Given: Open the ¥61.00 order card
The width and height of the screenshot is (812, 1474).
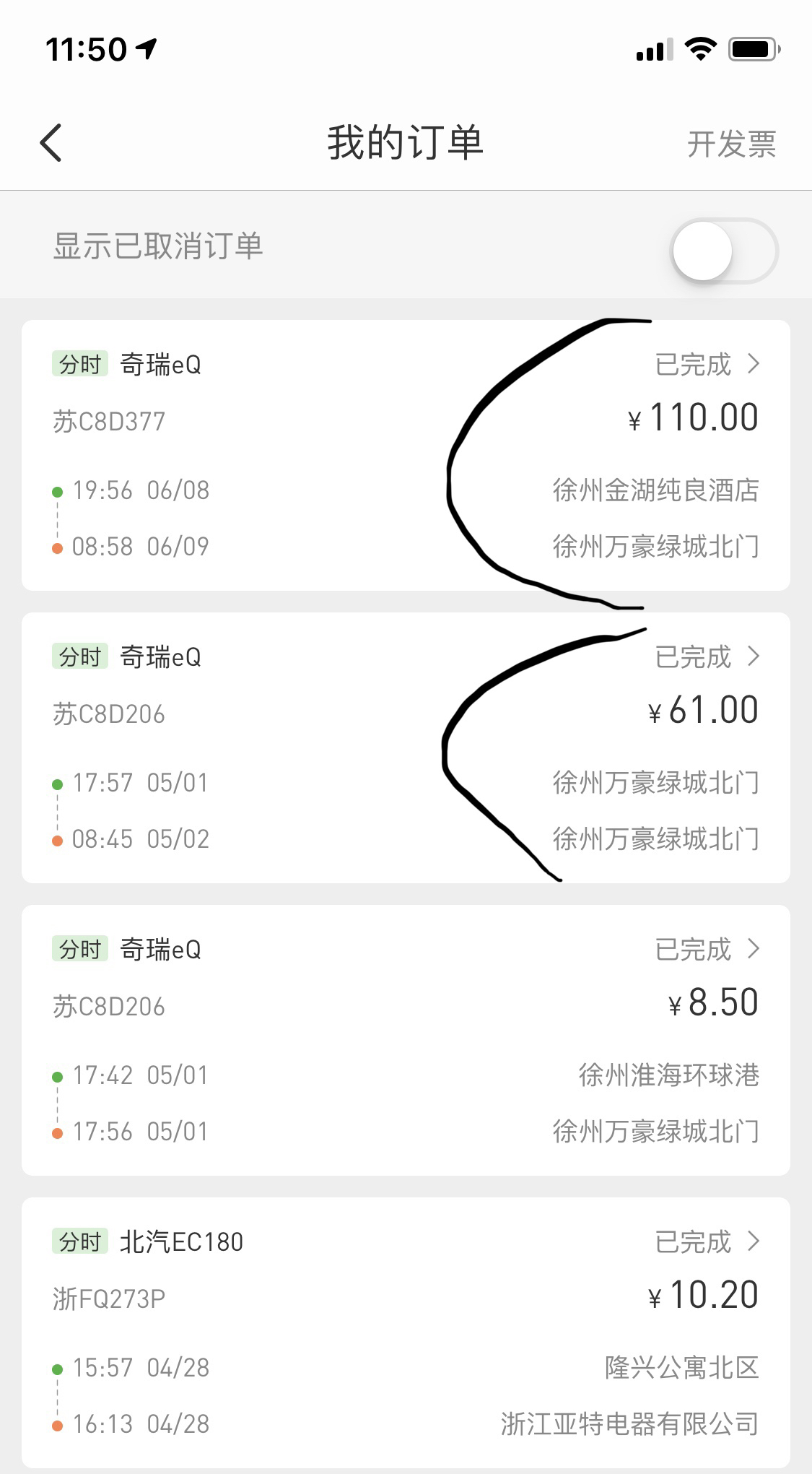Looking at the screenshot, I should click(406, 747).
